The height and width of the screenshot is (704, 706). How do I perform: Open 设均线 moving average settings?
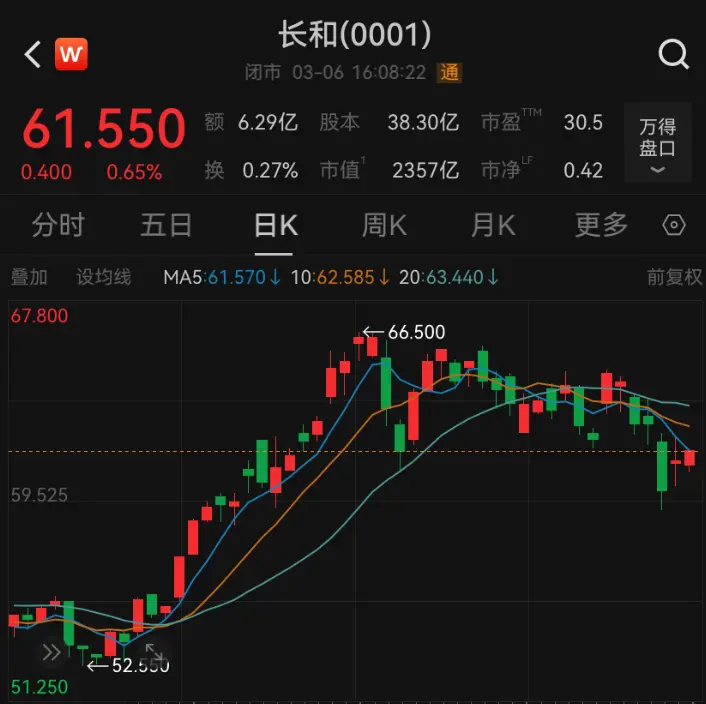click(104, 277)
